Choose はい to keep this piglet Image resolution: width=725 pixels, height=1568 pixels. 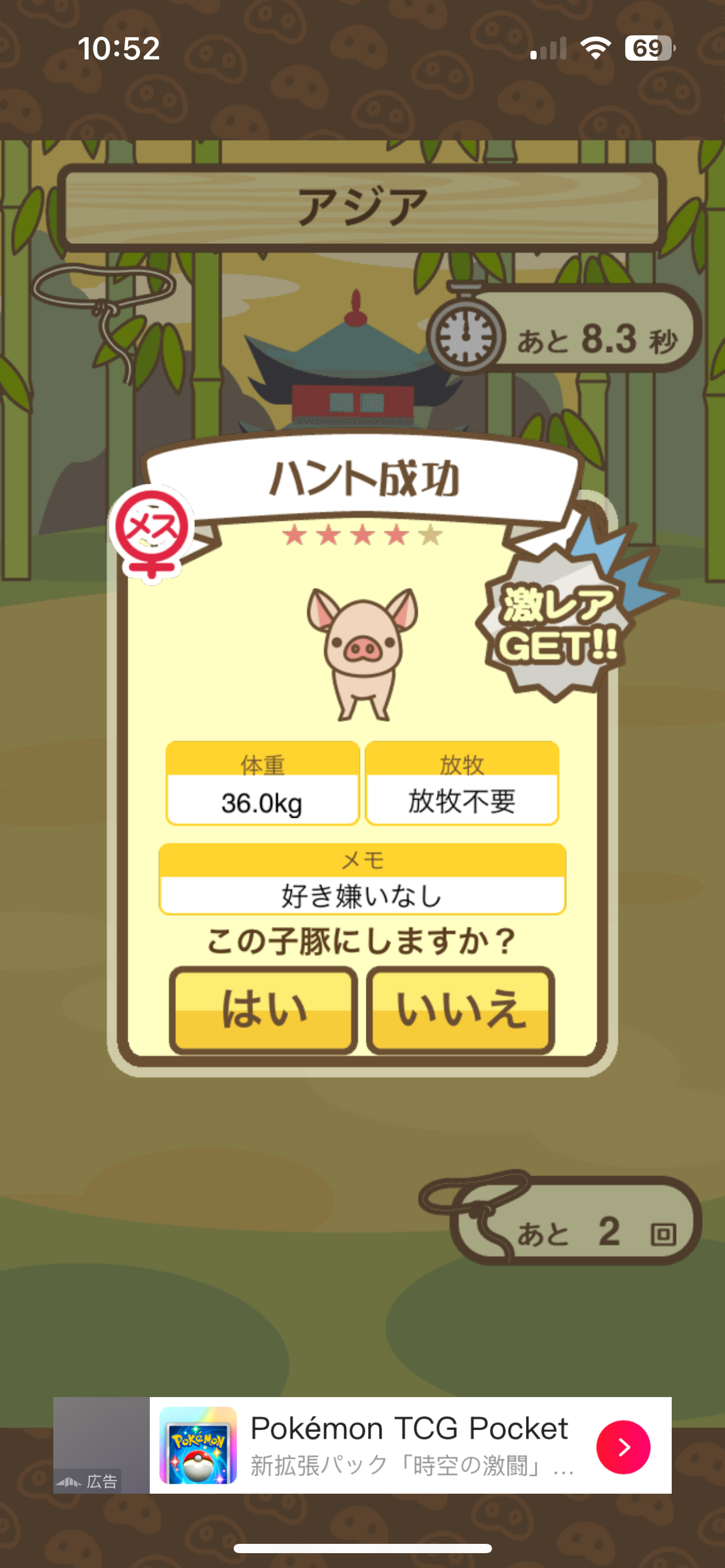tap(263, 1010)
